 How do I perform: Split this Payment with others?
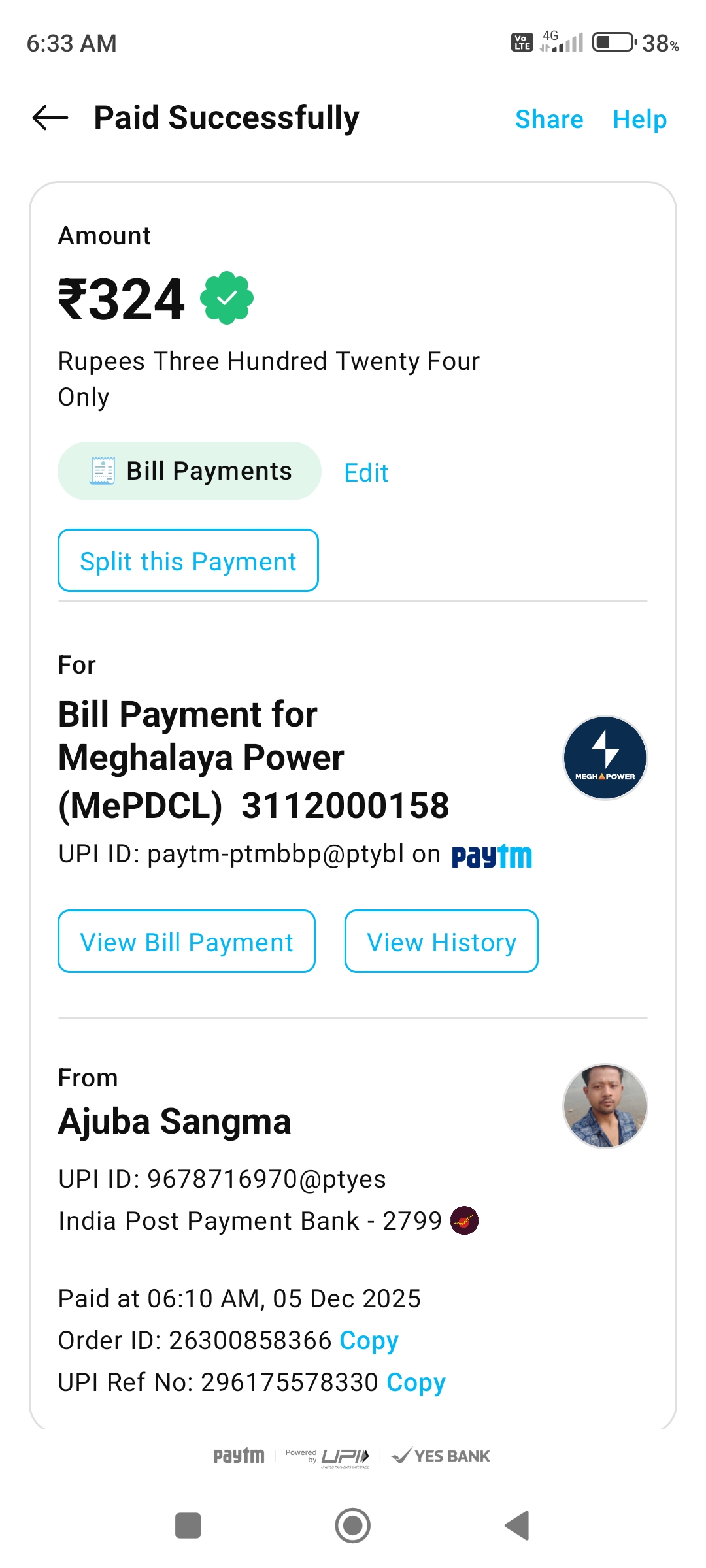point(188,561)
